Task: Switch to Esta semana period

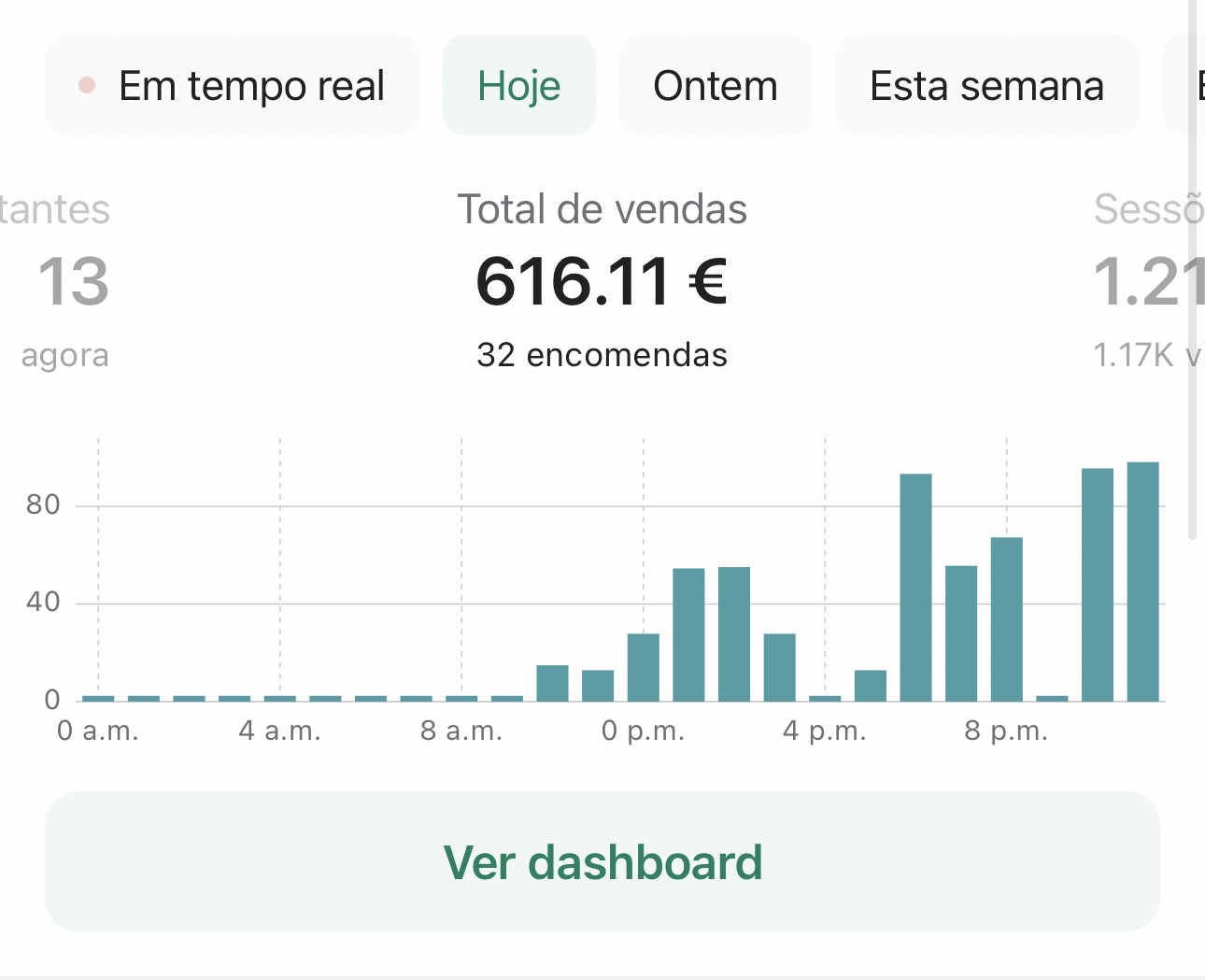Action: tap(987, 86)
